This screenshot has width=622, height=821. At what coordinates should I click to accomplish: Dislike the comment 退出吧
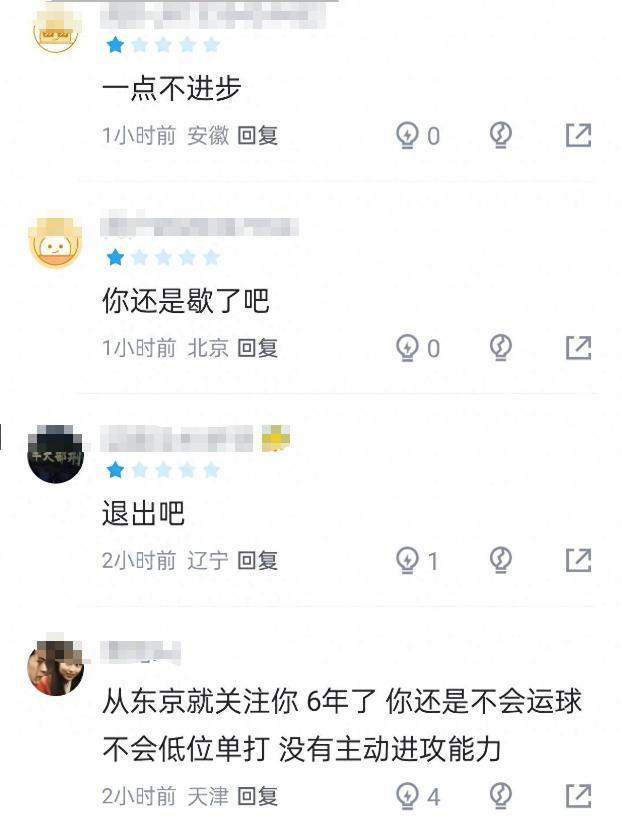coord(501,560)
